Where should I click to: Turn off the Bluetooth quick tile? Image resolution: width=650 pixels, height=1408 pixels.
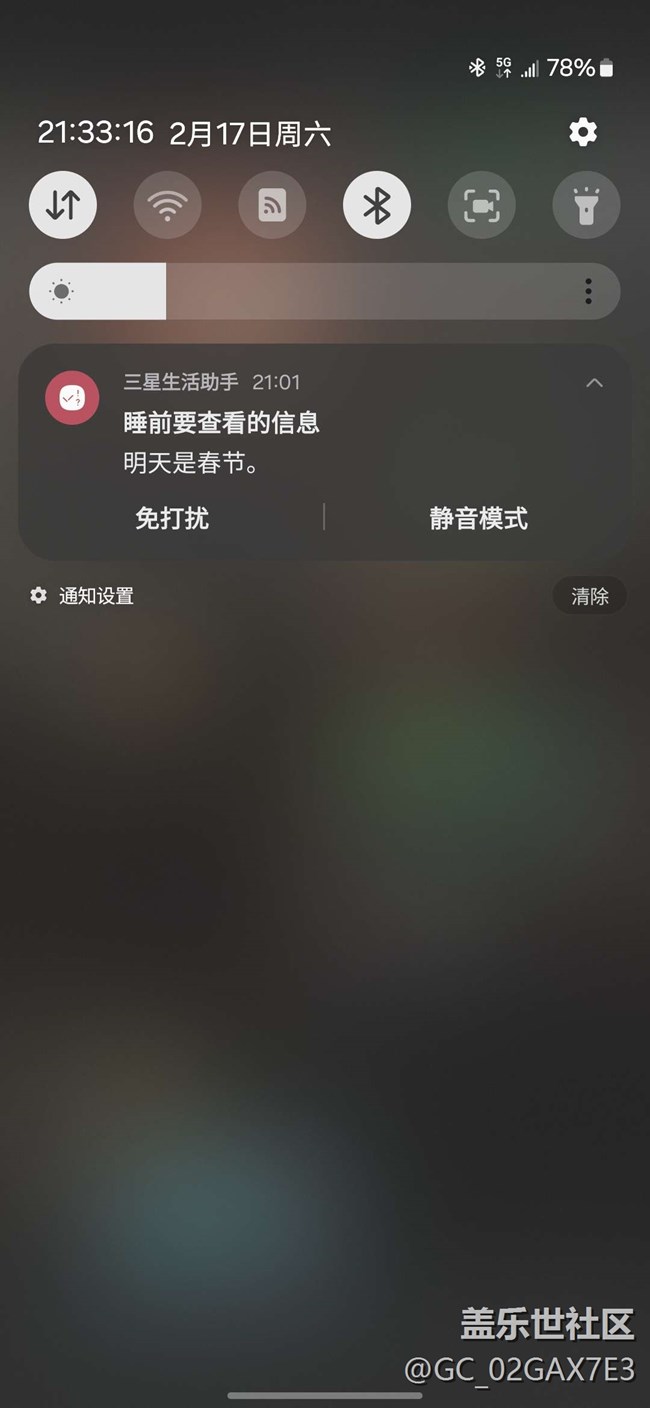(x=377, y=205)
